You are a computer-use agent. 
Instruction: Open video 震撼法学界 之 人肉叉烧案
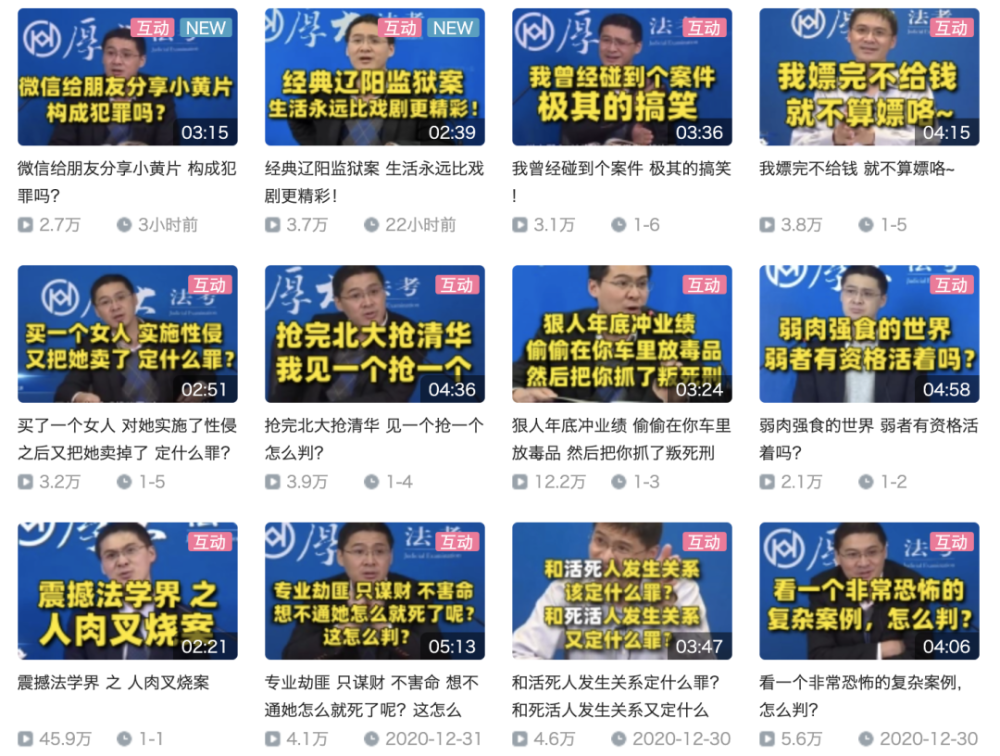[x=127, y=591]
